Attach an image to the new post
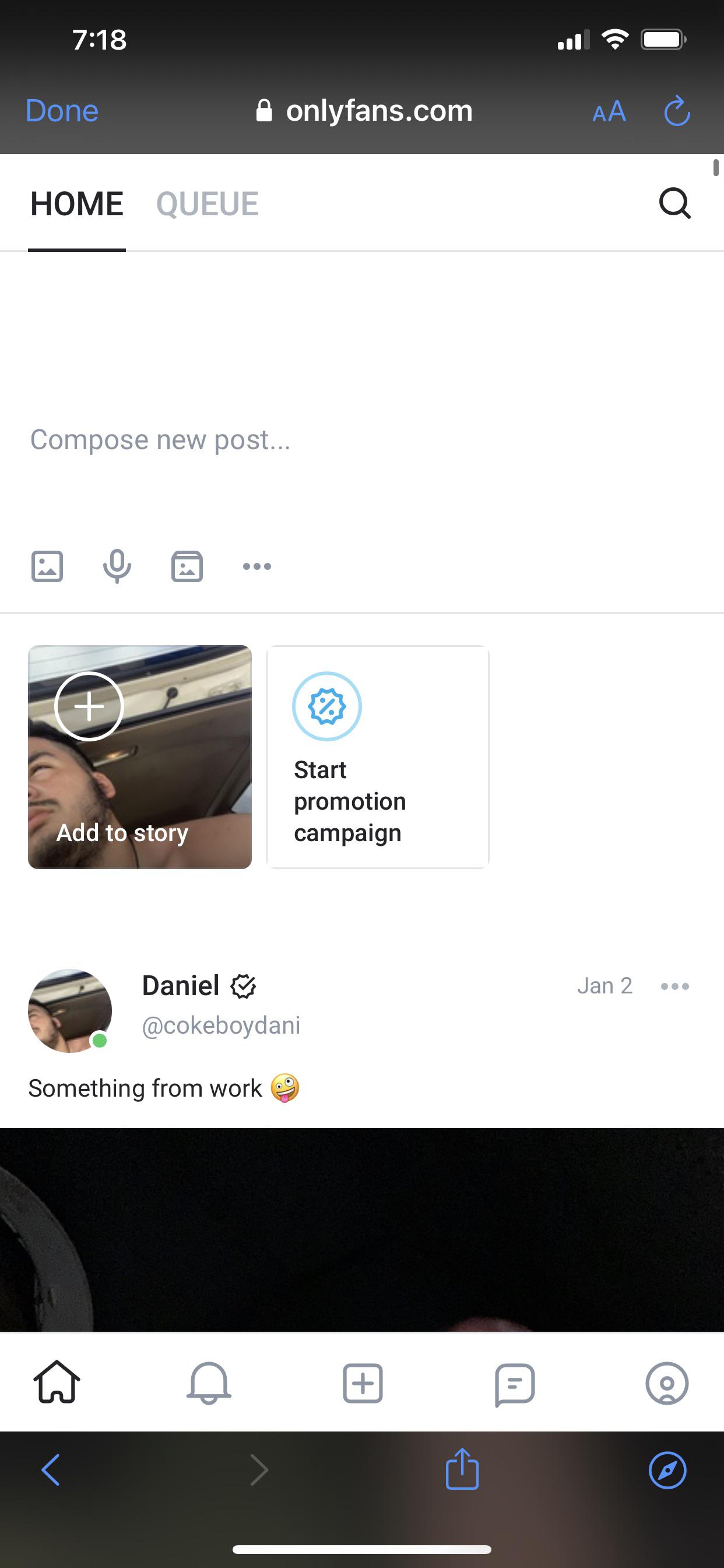The height and width of the screenshot is (1568, 724). (x=47, y=566)
